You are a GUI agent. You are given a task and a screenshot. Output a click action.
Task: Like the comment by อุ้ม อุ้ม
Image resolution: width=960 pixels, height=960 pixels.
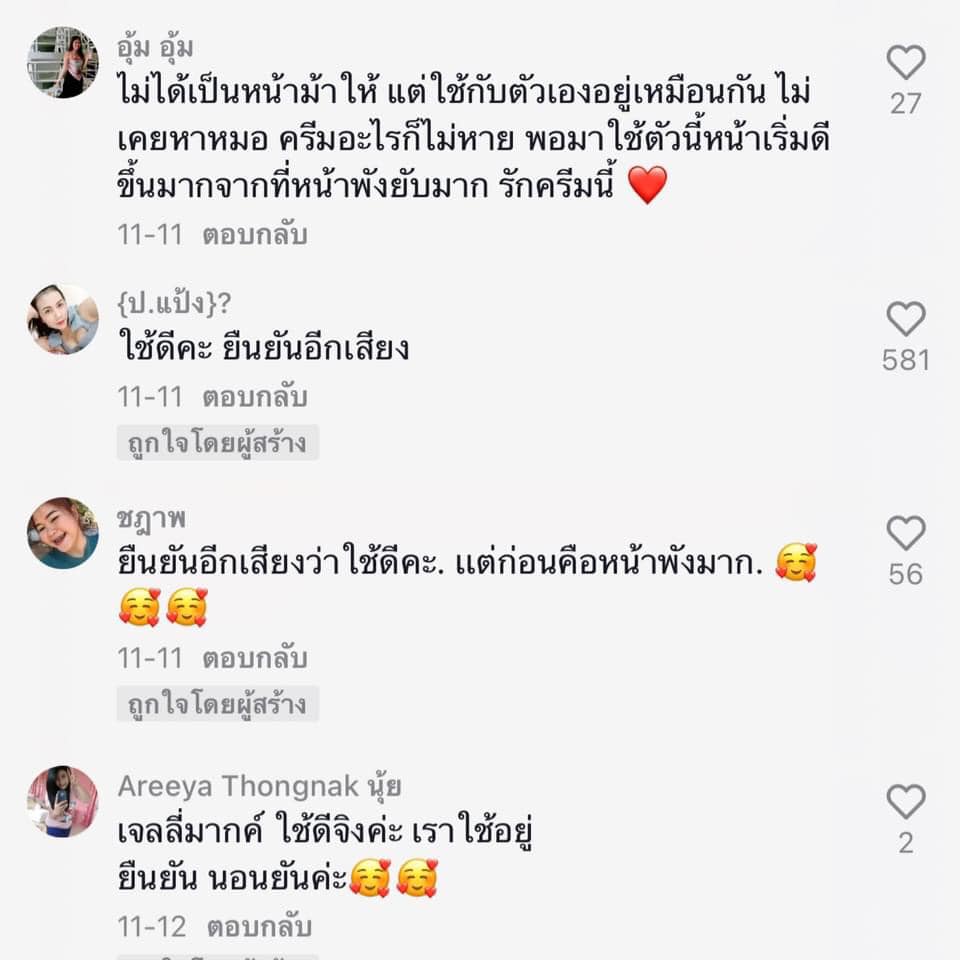tap(906, 63)
